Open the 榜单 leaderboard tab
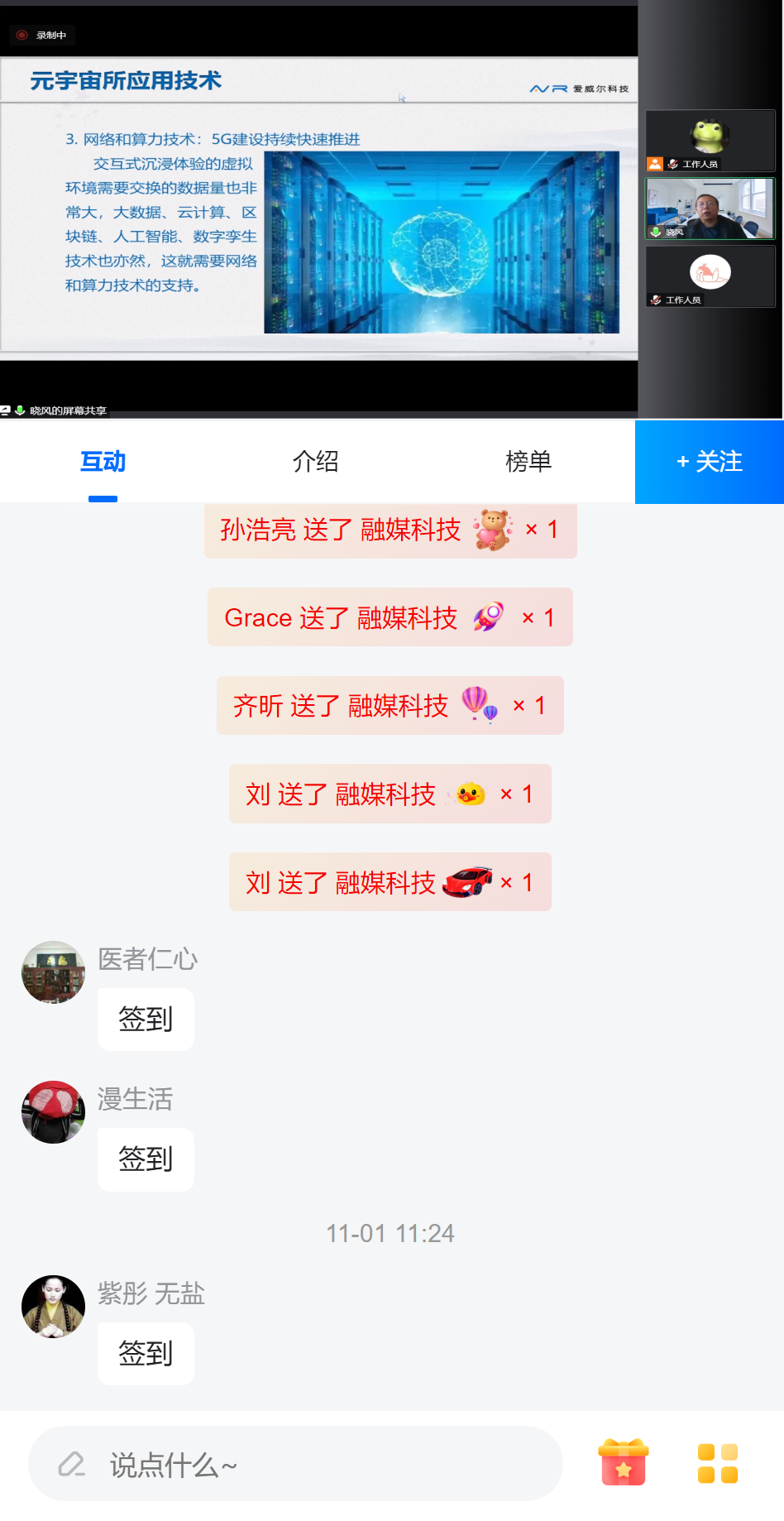The image size is (784, 1521). point(529,462)
